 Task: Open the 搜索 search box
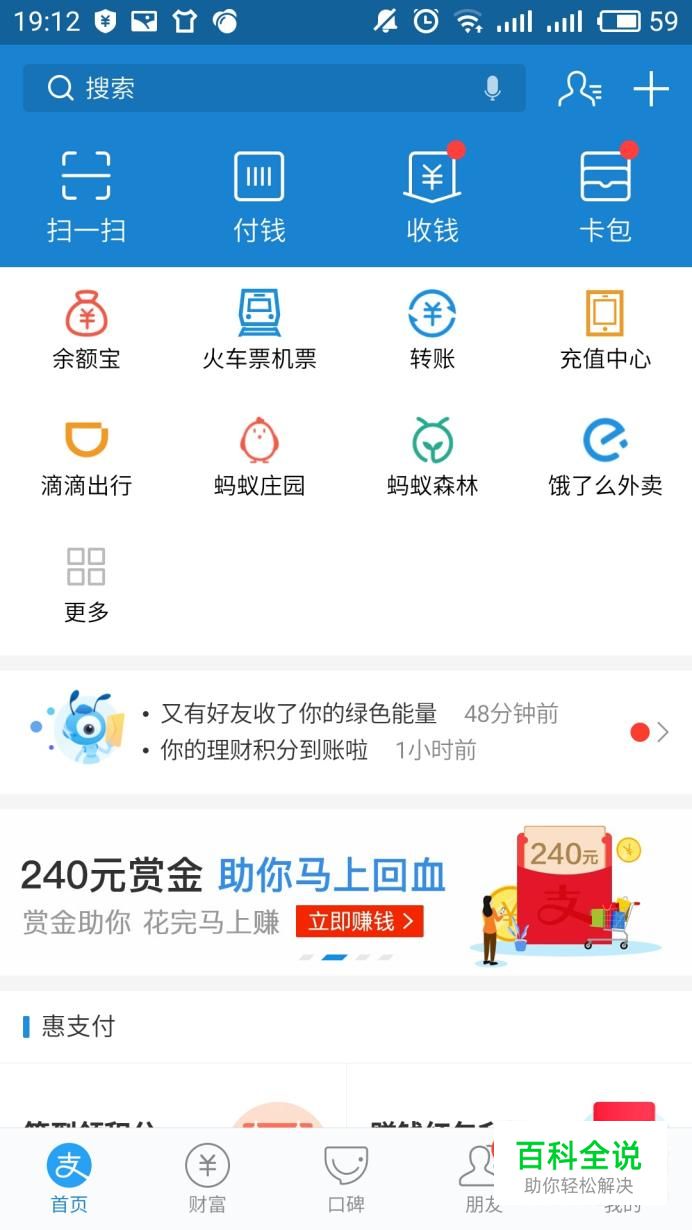(x=250, y=89)
